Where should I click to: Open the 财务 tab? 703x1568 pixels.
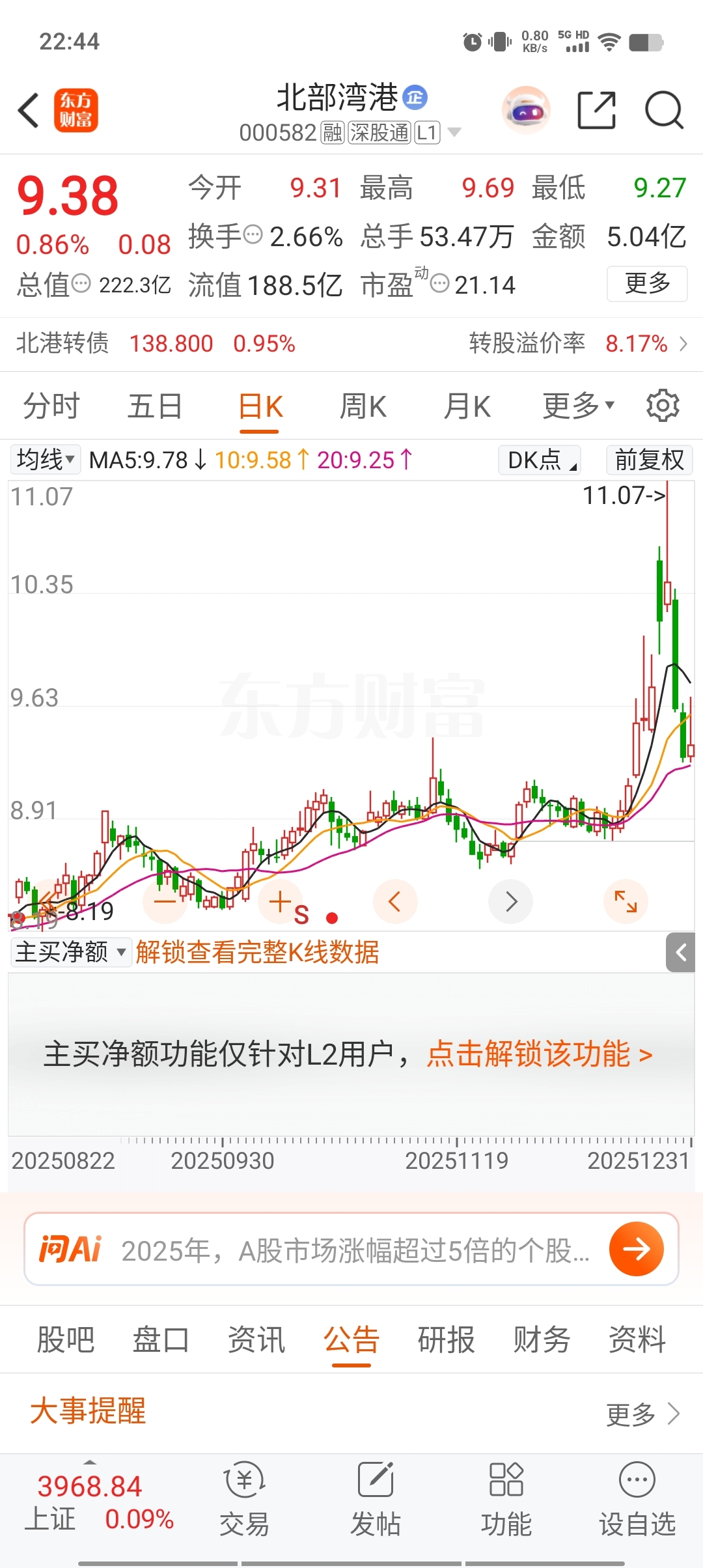point(542,1340)
